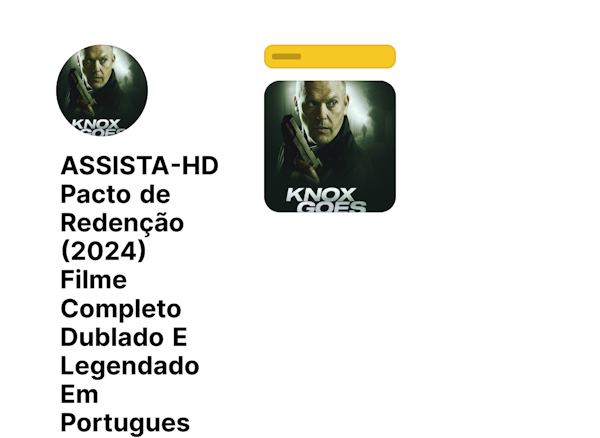Open the Knox Goes movie poster card
600x438 pixels.
[x=329, y=146]
